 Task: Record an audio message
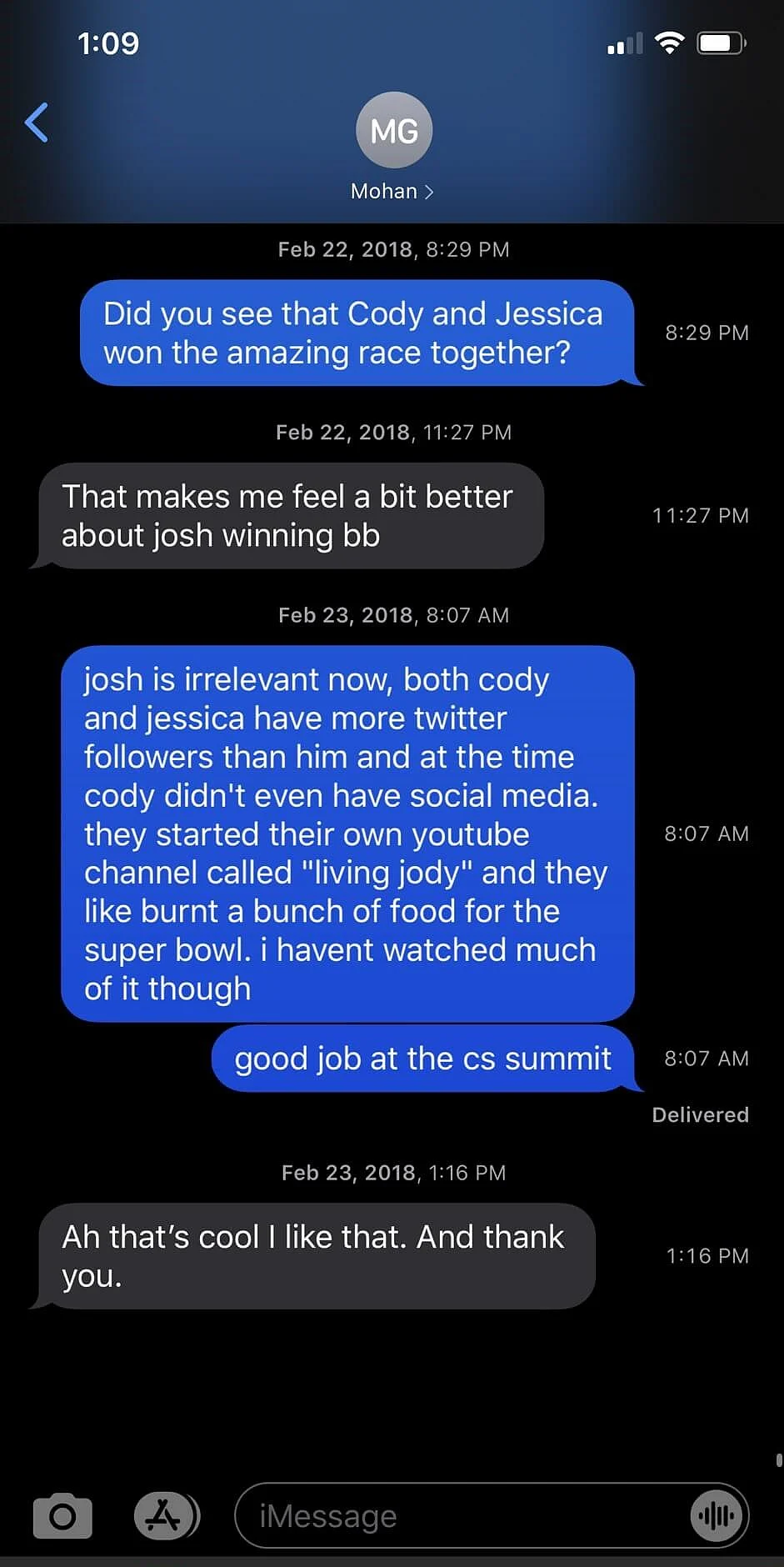(x=717, y=1516)
